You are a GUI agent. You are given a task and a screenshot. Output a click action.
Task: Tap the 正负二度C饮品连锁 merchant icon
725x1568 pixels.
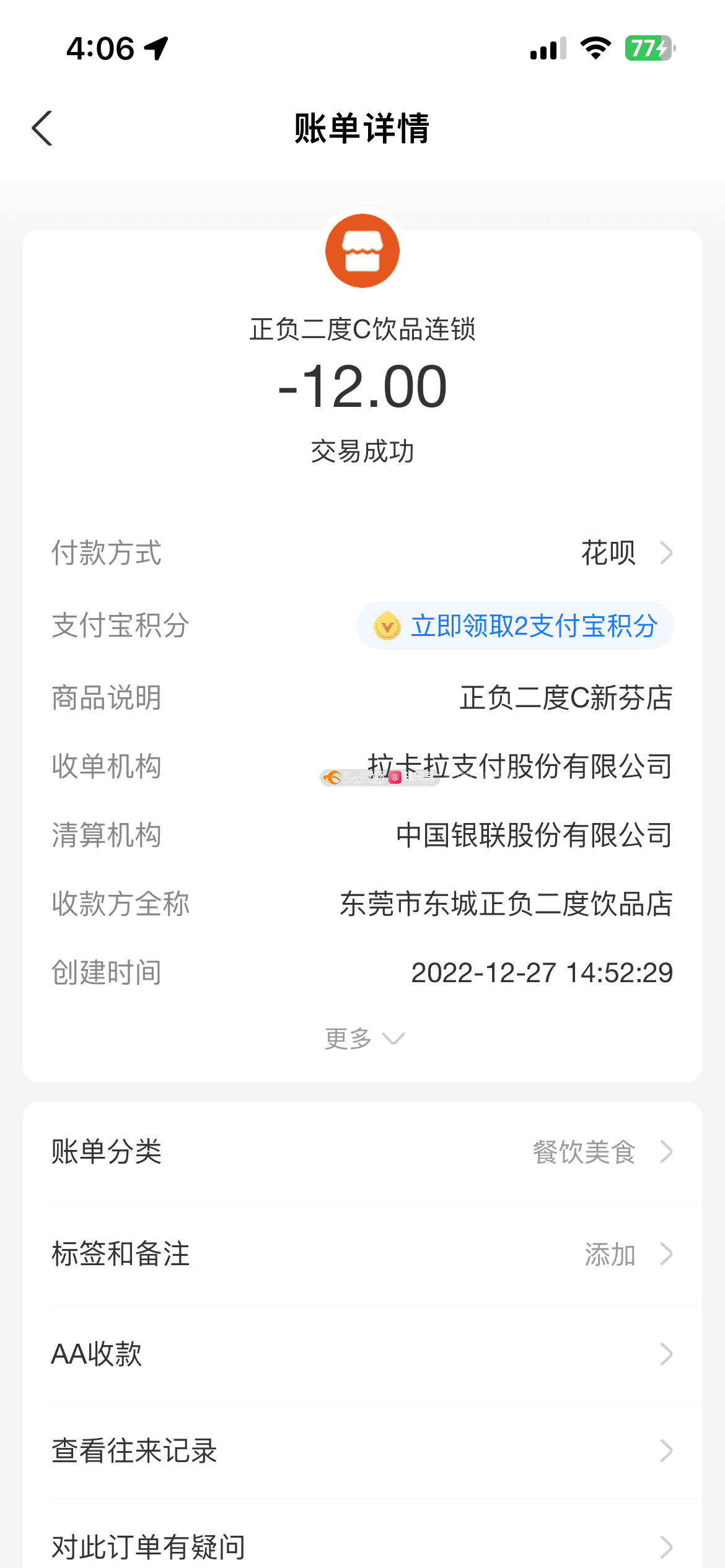pyautogui.click(x=362, y=251)
